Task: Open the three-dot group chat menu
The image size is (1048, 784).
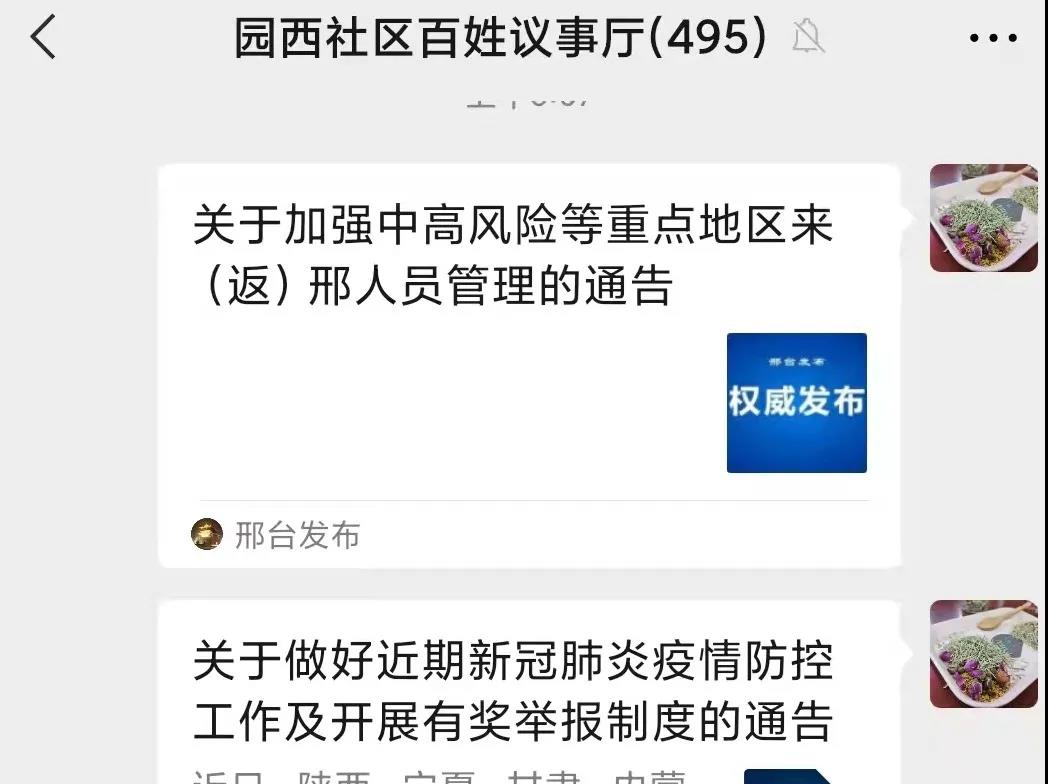Action: (x=992, y=39)
